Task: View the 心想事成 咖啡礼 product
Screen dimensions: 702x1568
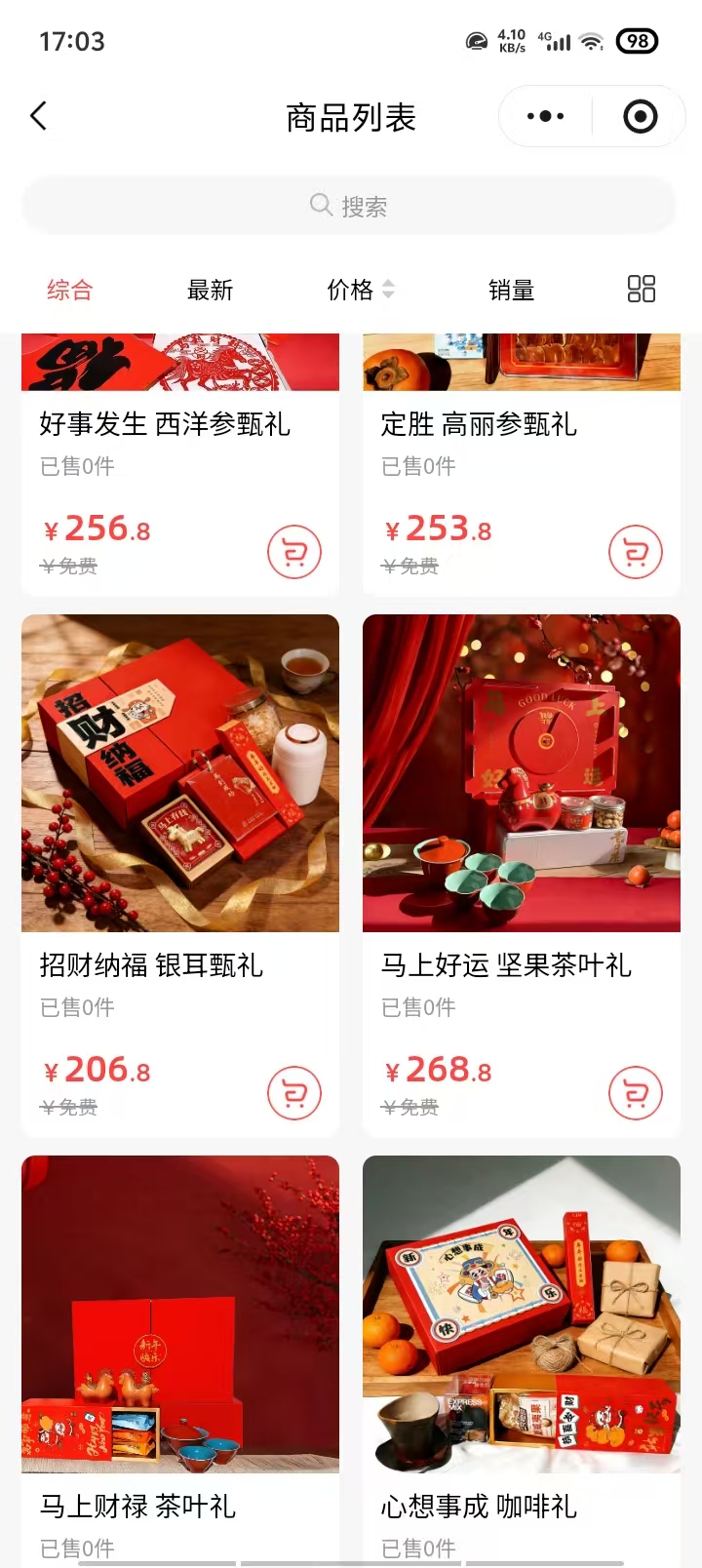Action: 522,1314
